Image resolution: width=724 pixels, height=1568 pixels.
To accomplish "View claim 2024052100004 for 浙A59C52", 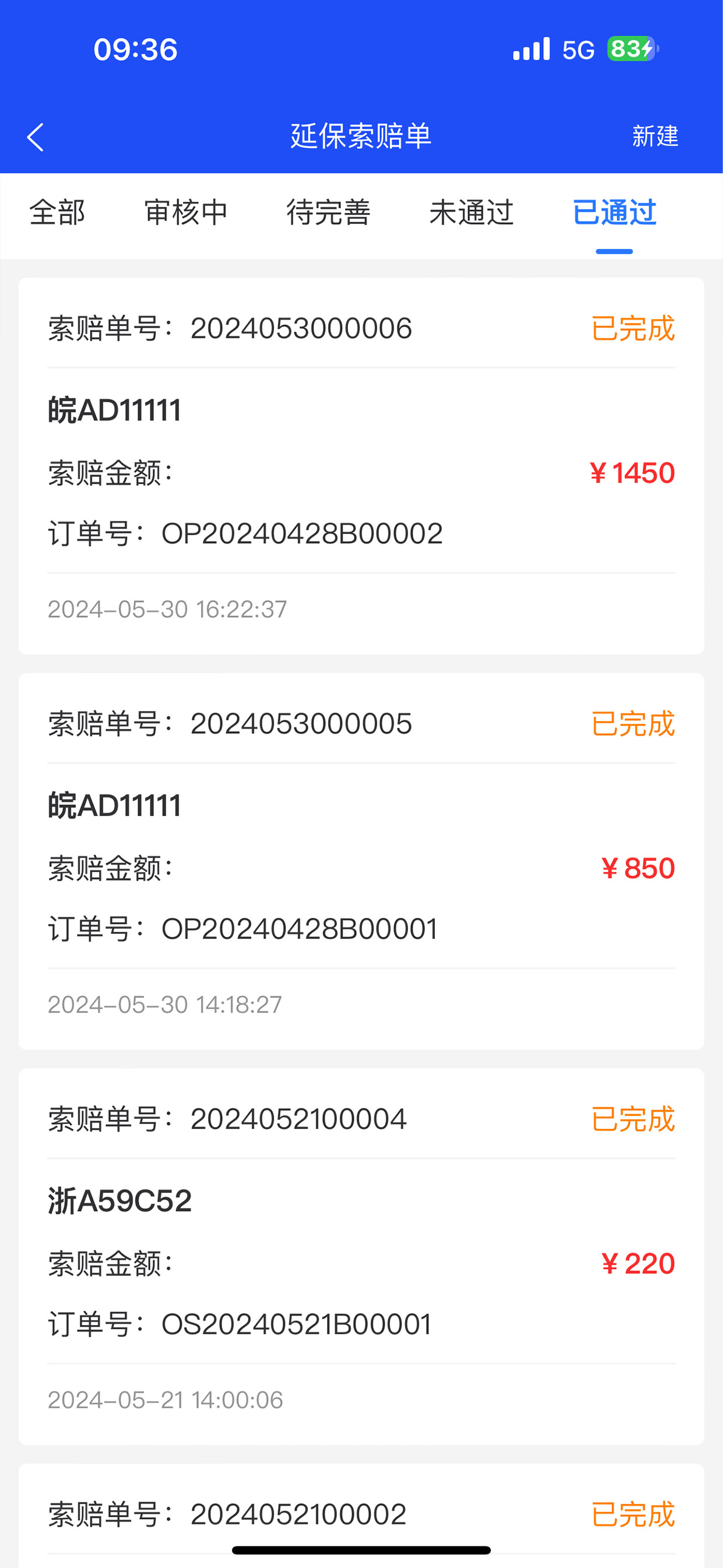I will [361, 1256].
